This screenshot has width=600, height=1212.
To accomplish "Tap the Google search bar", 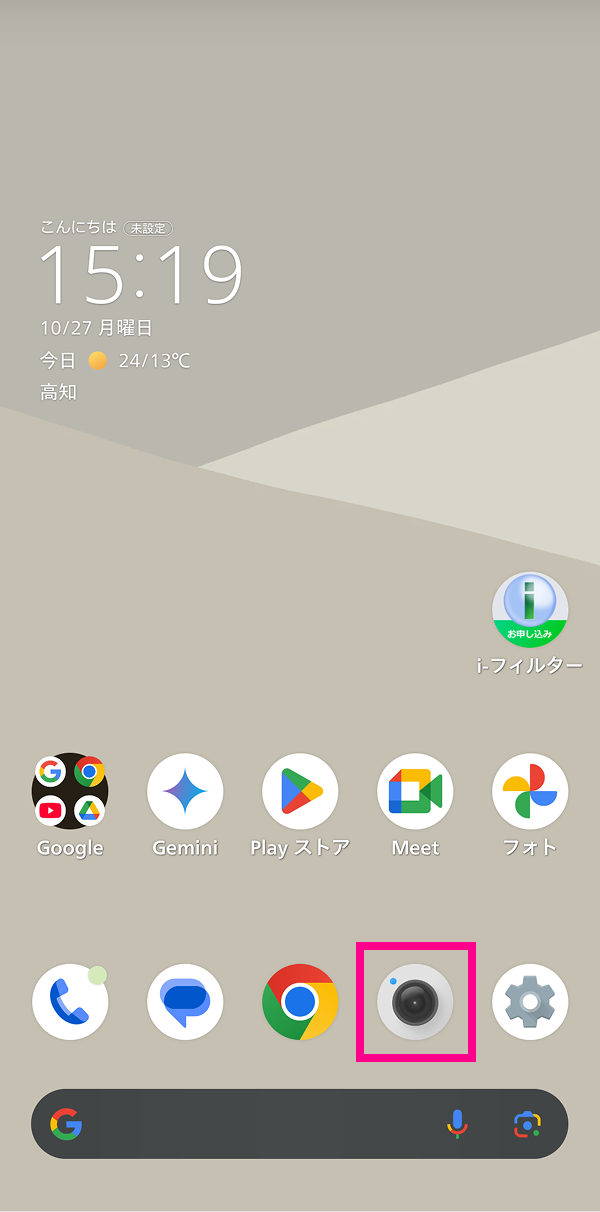I will click(250, 1124).
